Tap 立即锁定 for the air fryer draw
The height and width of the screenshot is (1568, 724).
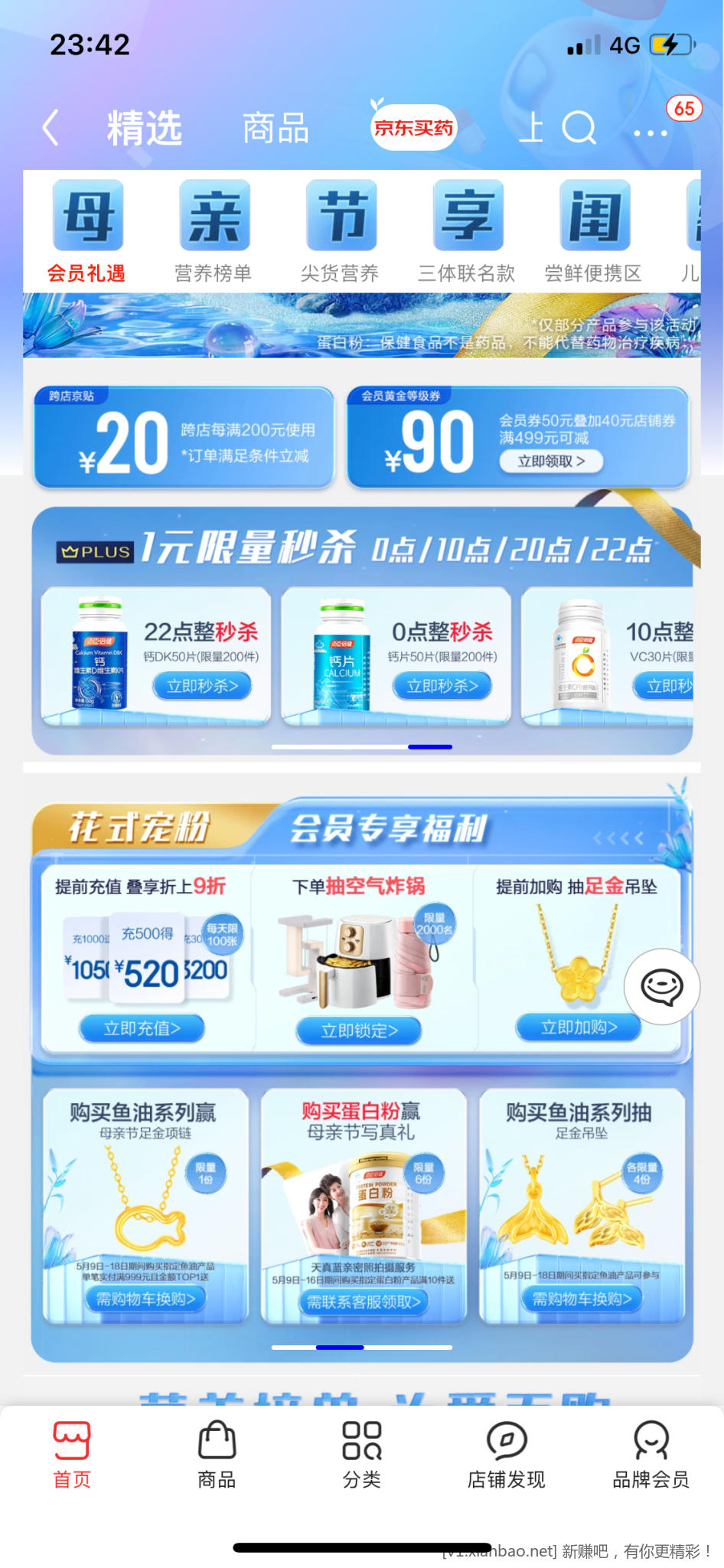(359, 1031)
